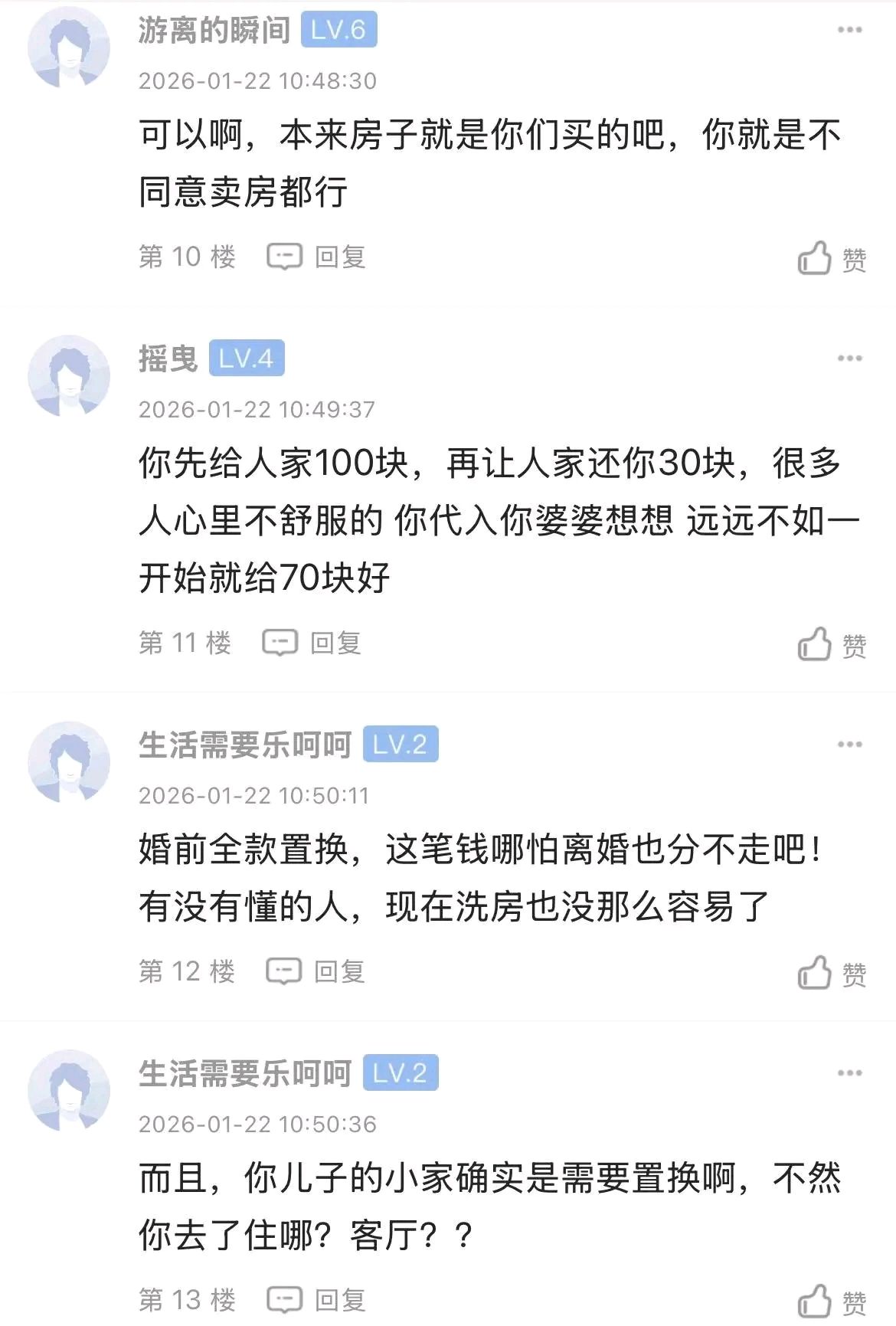
Task: Open overflow menu on 摇曳's comment
Action: pos(849,359)
